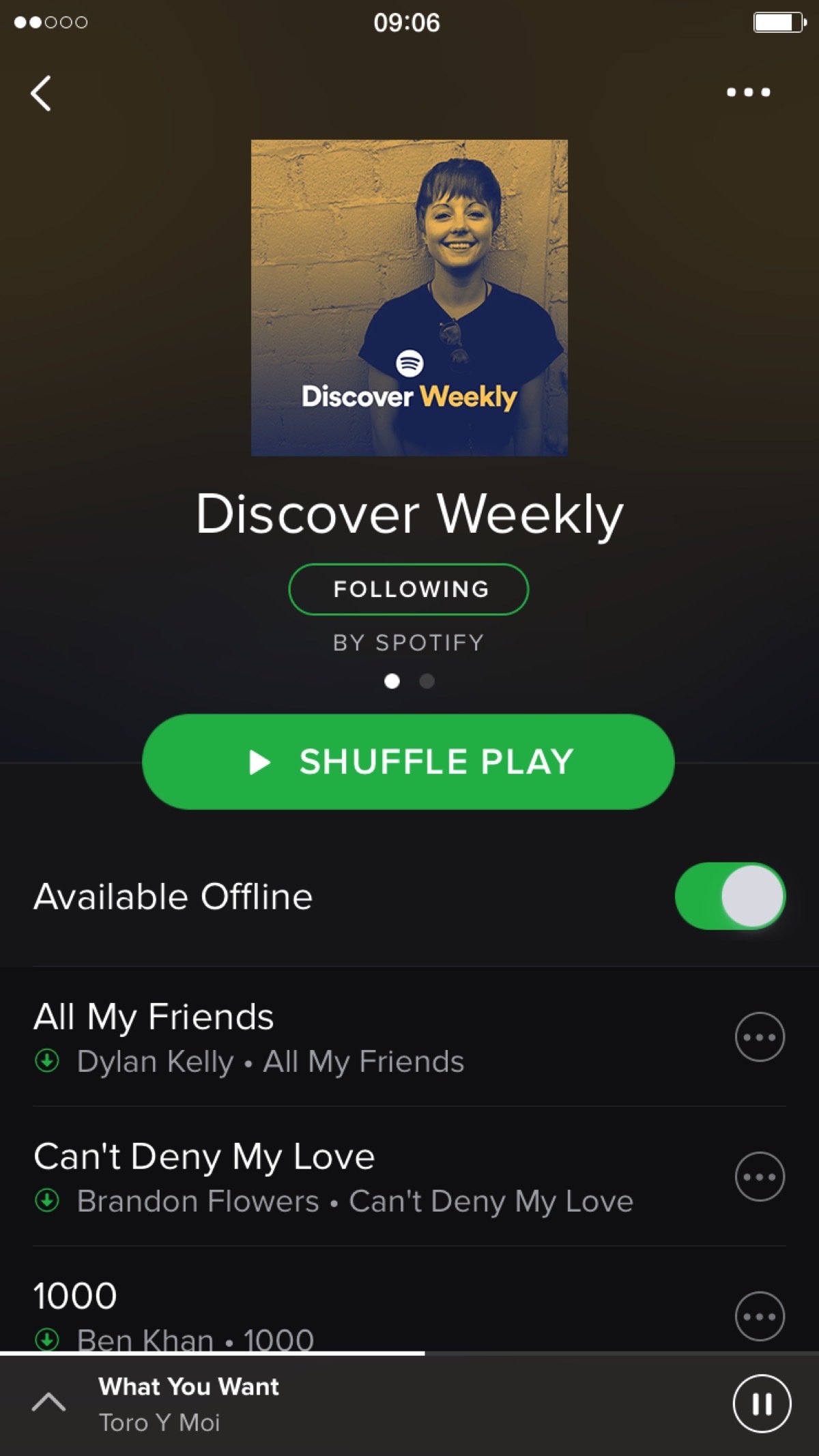Go back using the top-left arrow
Screen dimensions: 819x1456
[41, 93]
